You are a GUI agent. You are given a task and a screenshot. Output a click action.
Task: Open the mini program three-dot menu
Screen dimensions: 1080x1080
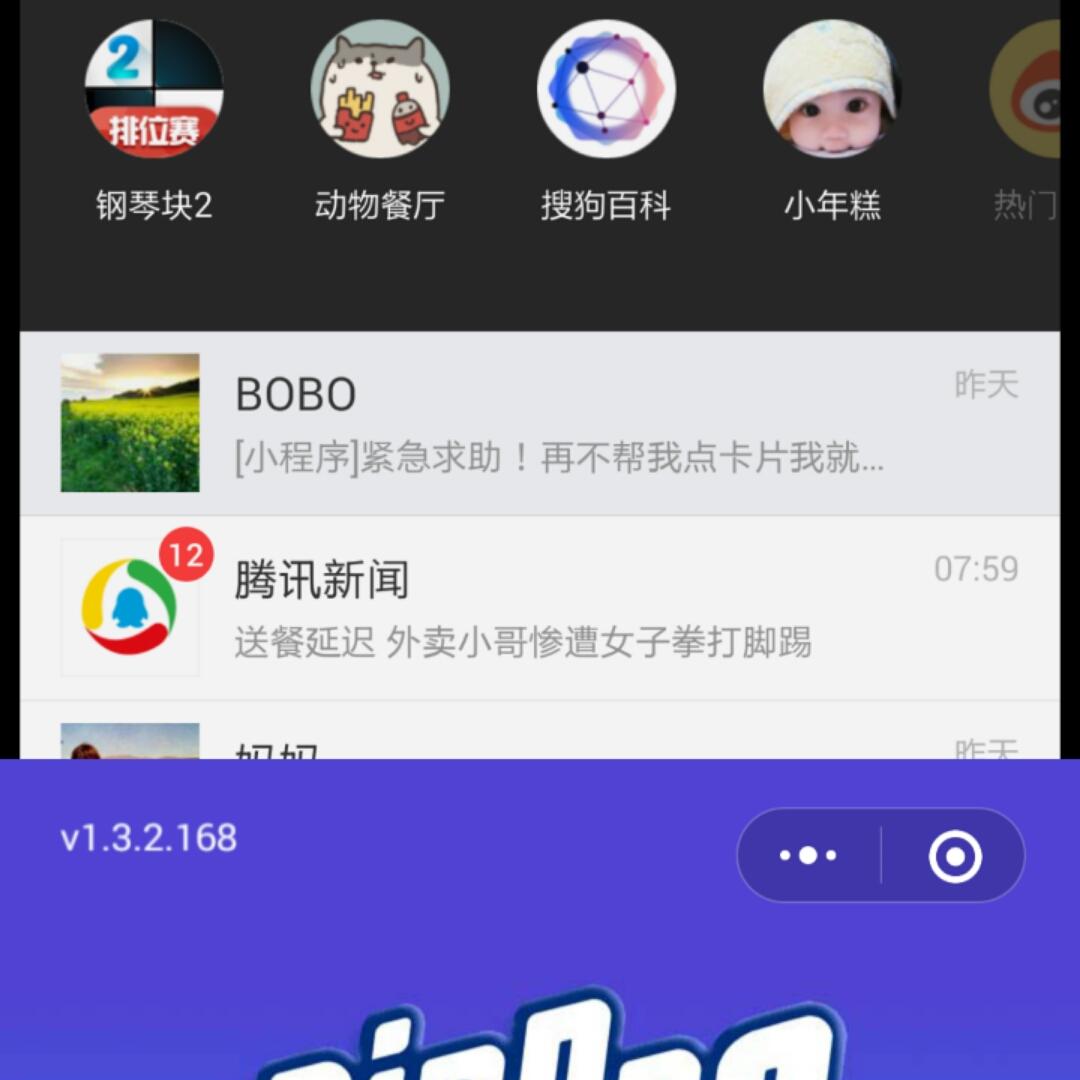pyautogui.click(x=808, y=856)
